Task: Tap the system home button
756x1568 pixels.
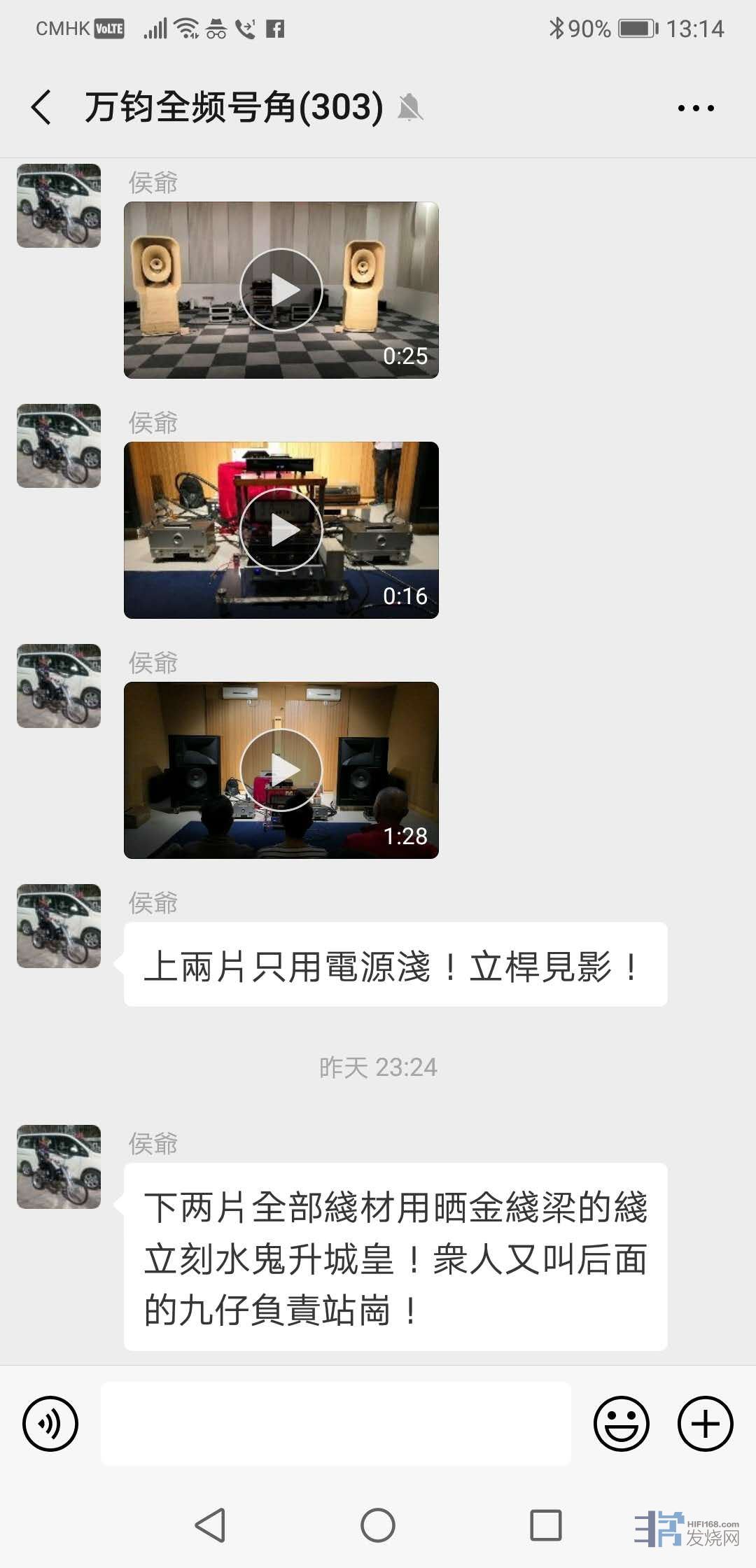Action: pos(378,1525)
